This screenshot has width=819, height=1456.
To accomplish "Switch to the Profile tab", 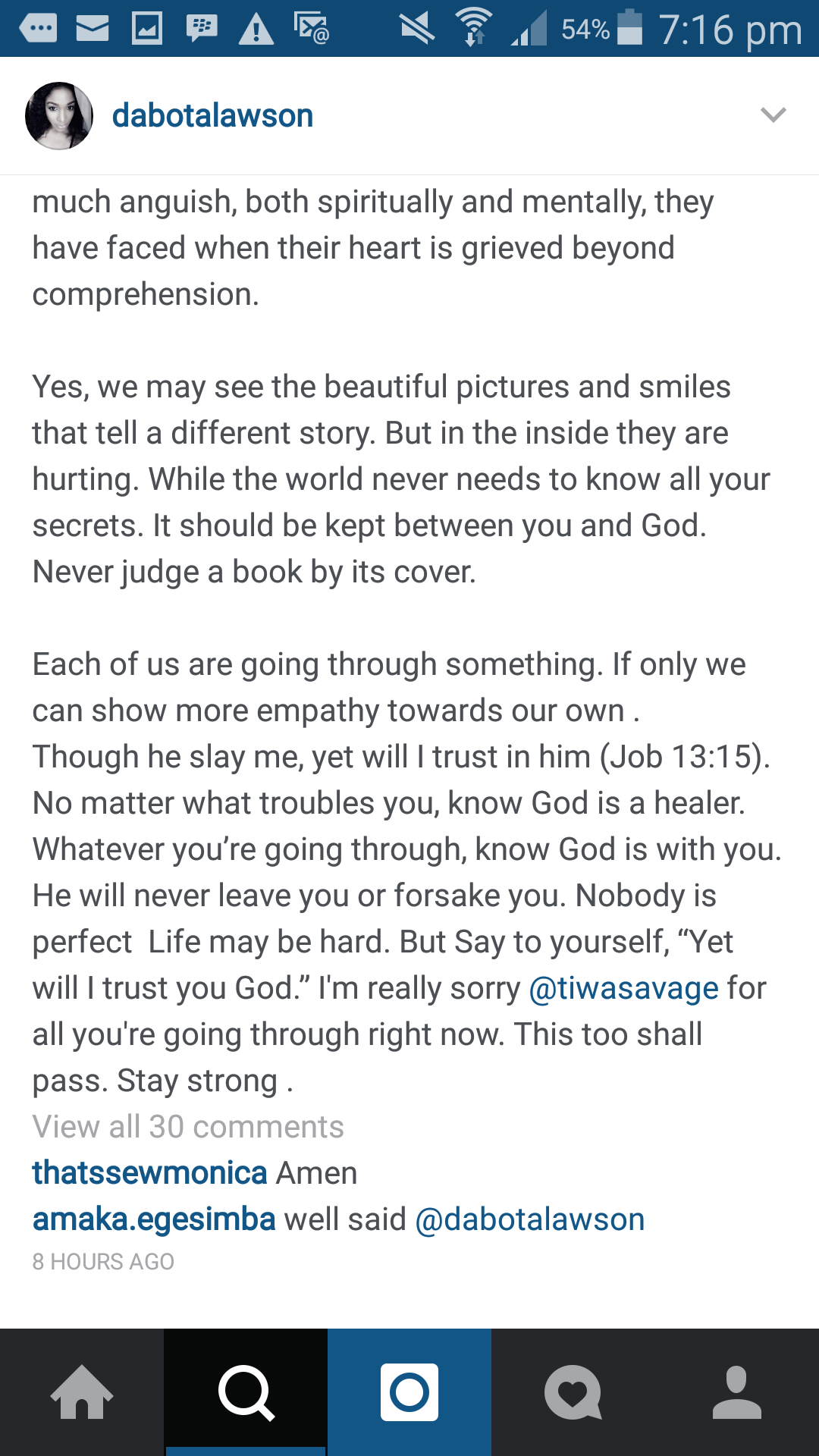I will tap(737, 1392).
